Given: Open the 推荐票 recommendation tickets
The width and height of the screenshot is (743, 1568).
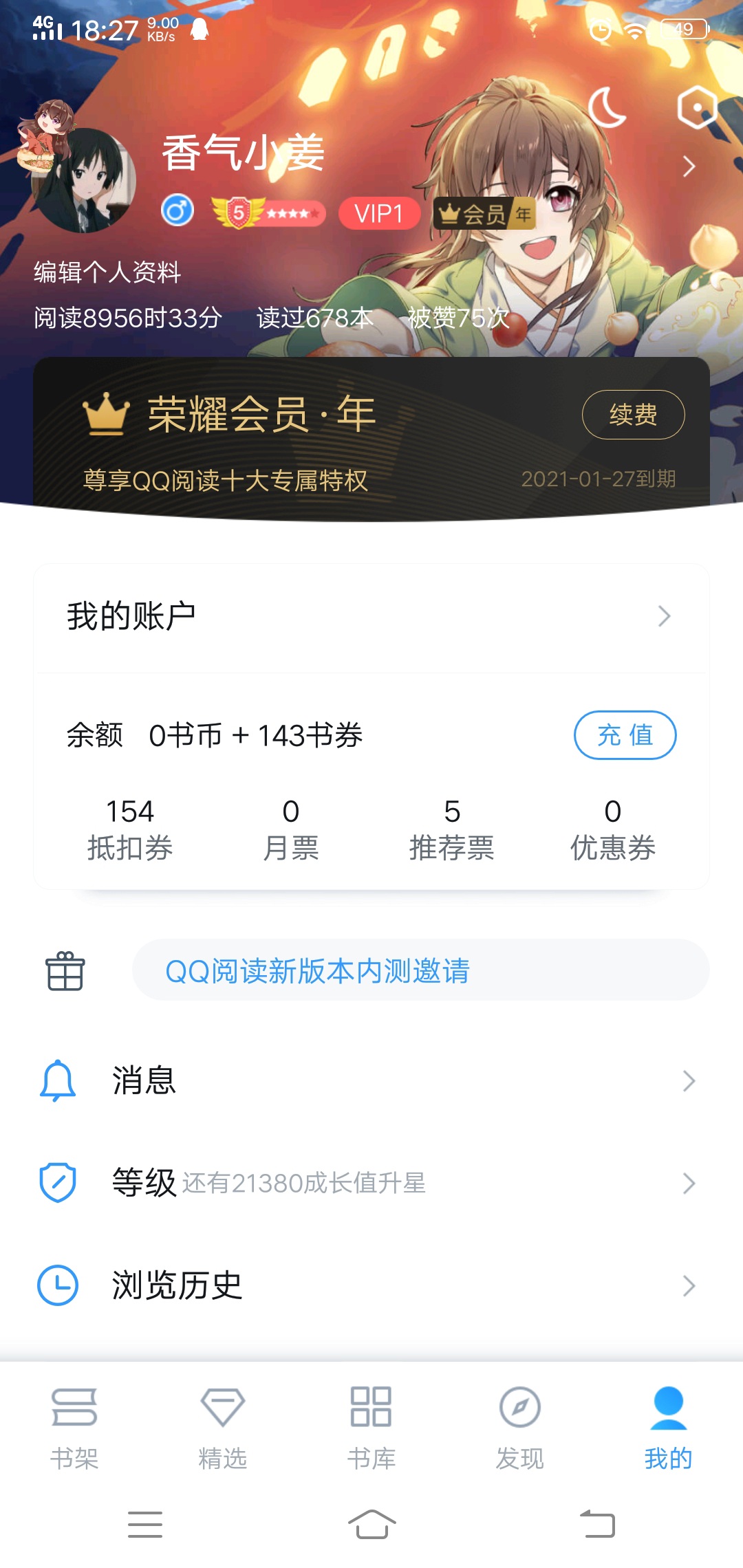Looking at the screenshot, I should [x=452, y=829].
